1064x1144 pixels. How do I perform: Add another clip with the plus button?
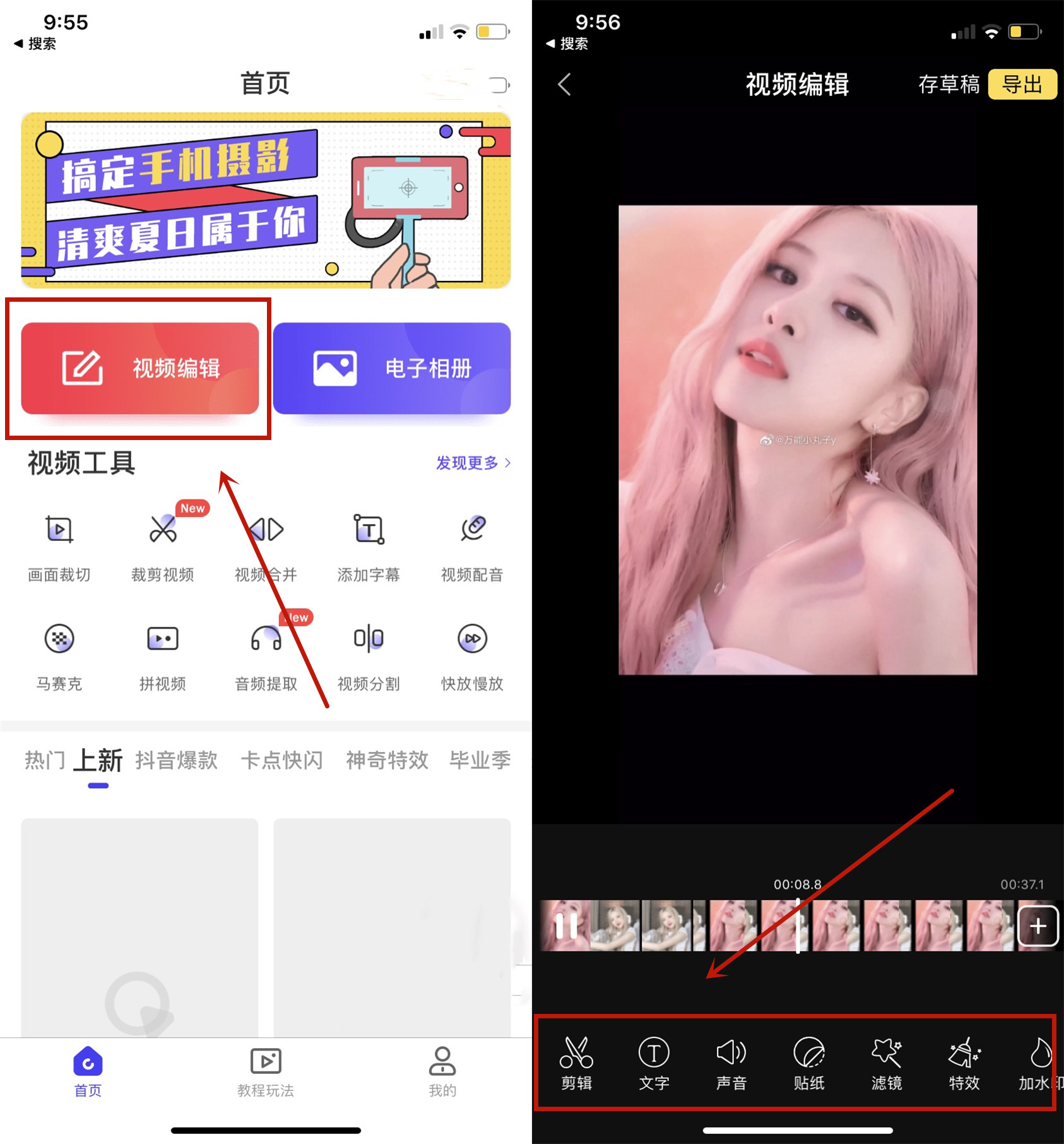coord(1037,926)
